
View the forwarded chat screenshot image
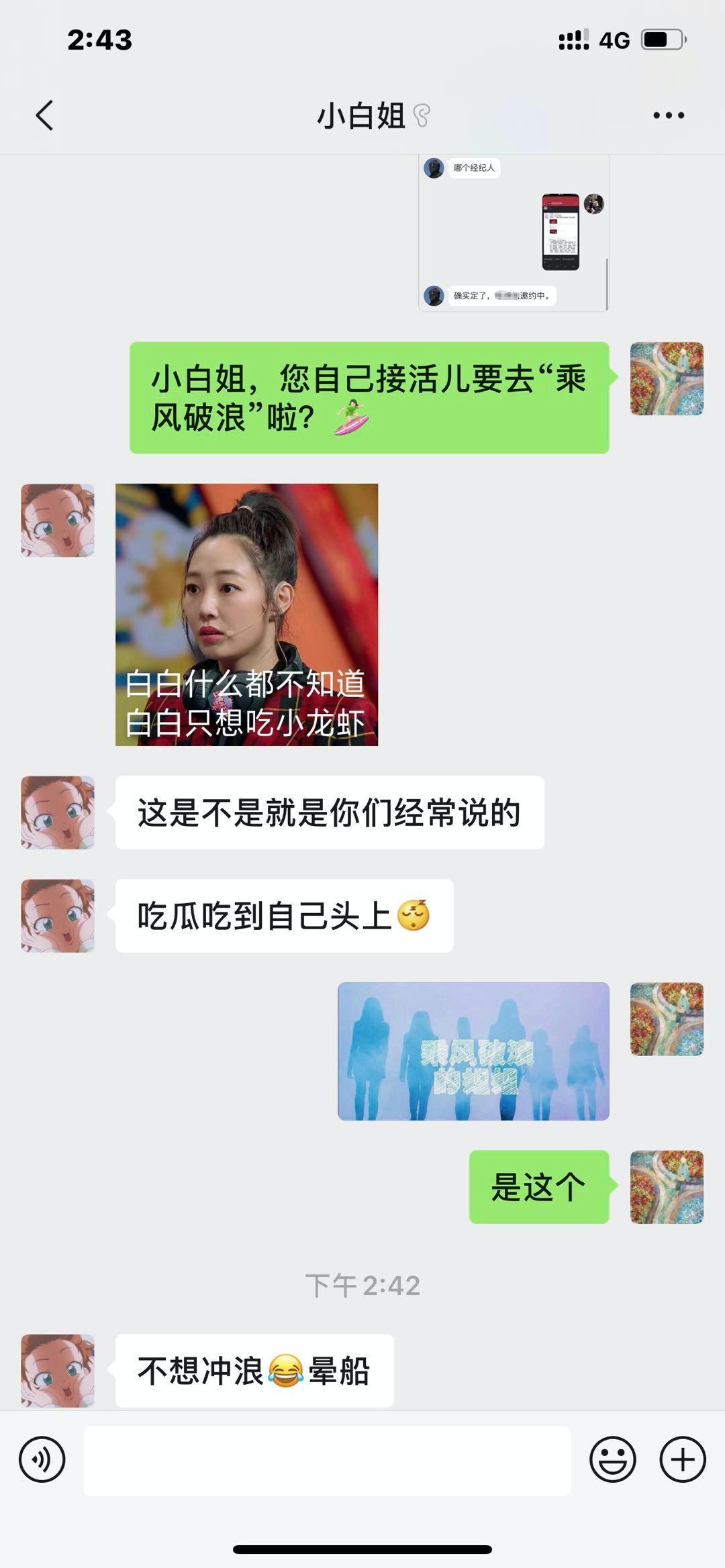pos(514,232)
